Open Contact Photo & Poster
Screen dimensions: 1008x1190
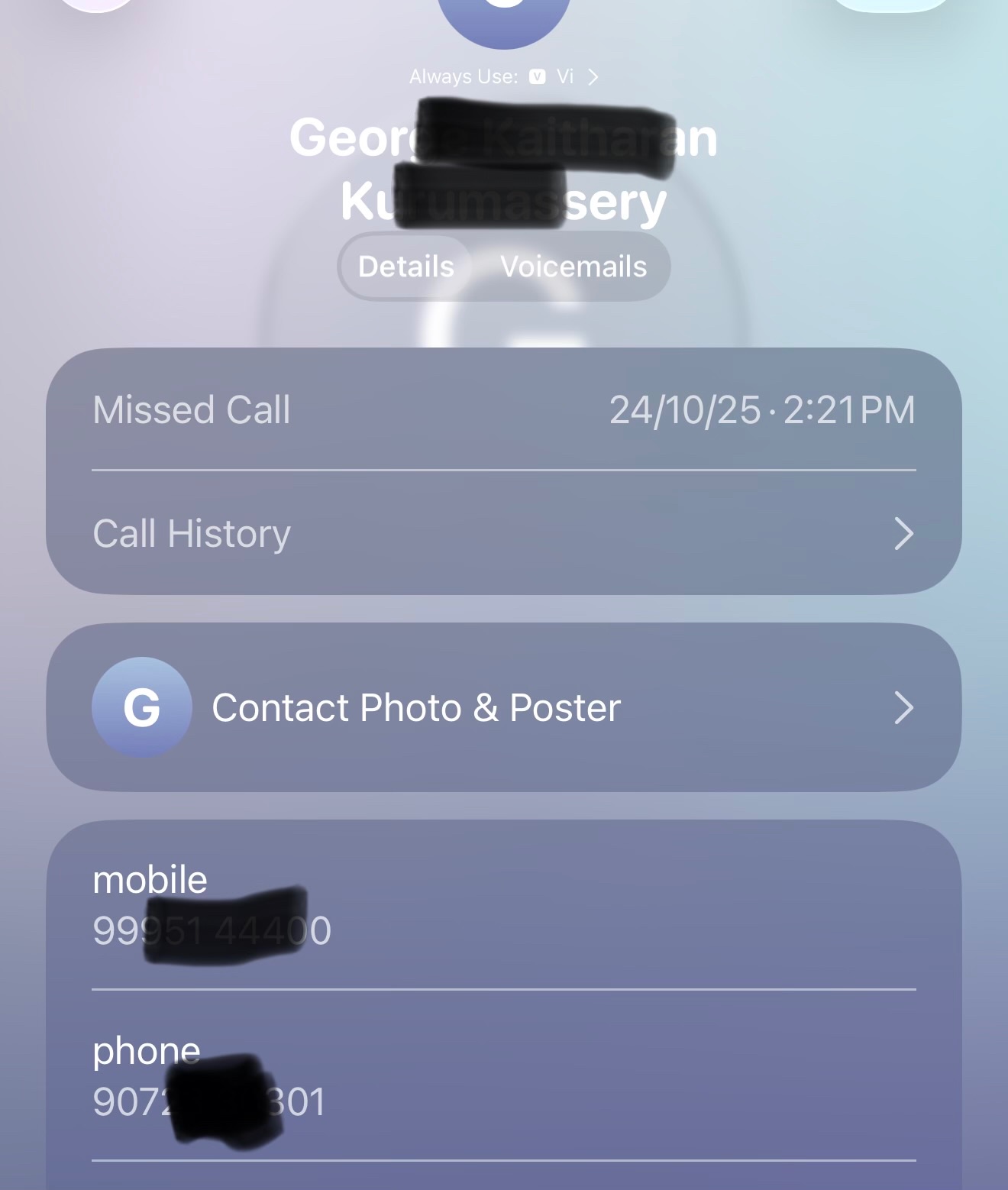[x=504, y=707]
